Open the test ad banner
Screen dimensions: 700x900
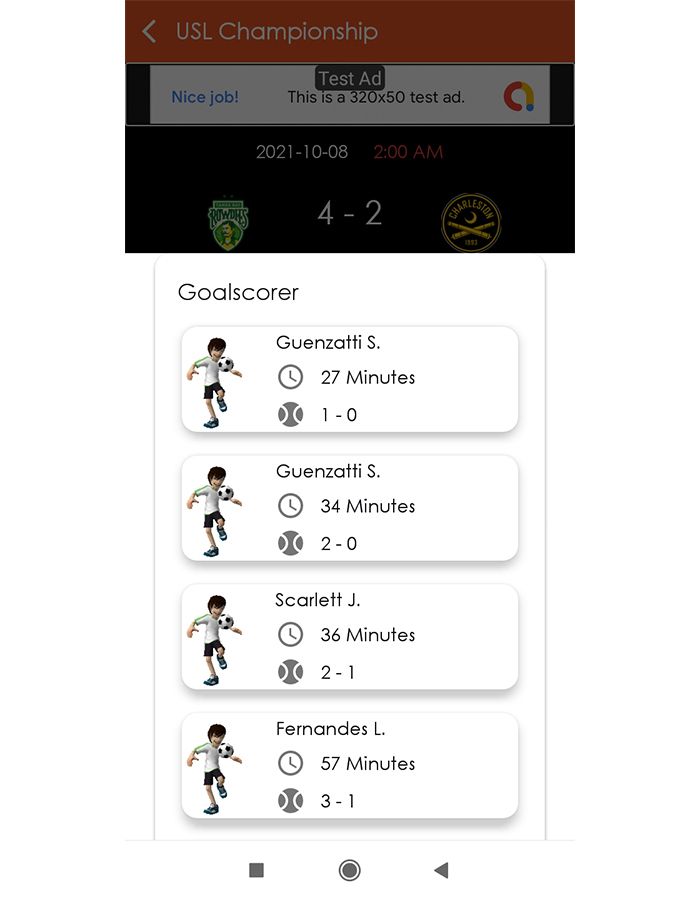(x=350, y=95)
